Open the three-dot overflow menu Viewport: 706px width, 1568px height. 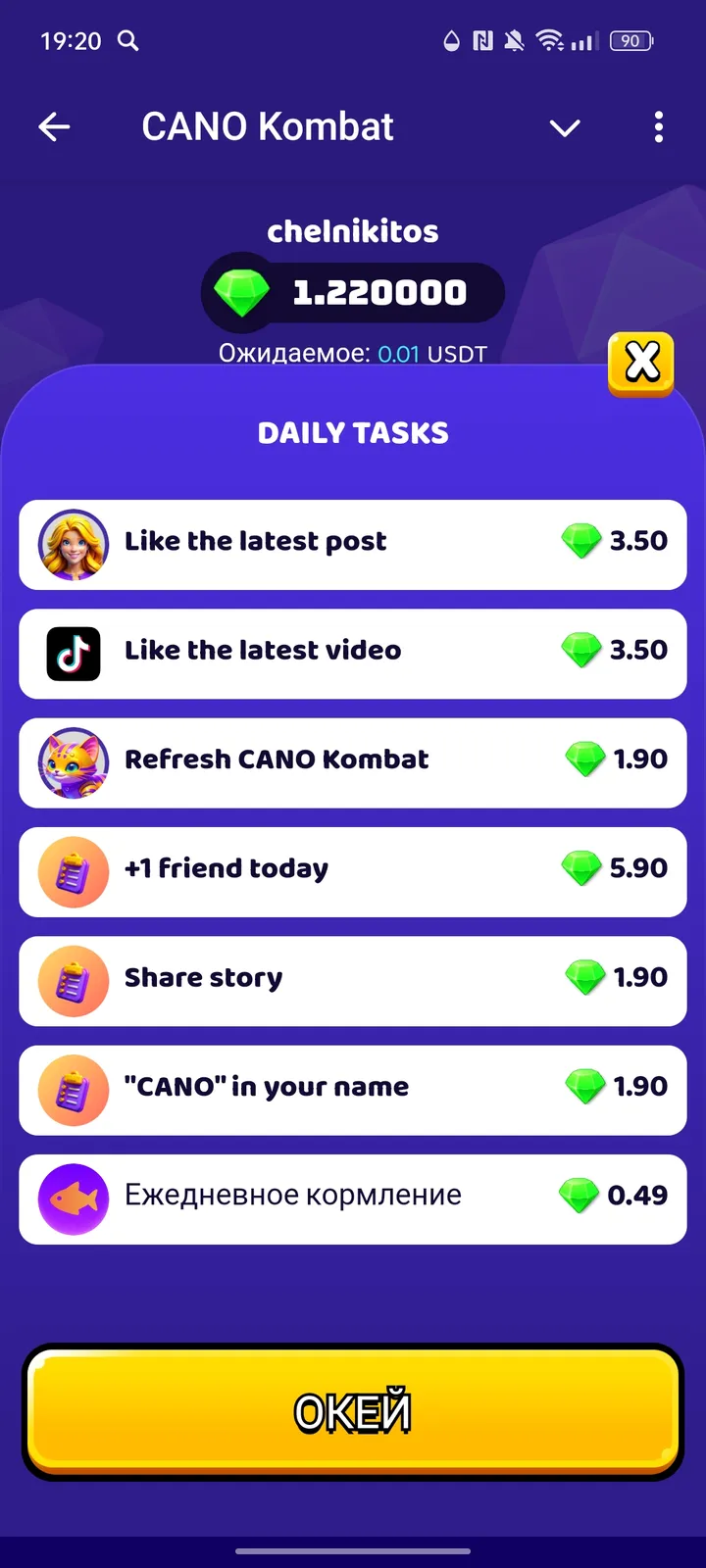(659, 127)
